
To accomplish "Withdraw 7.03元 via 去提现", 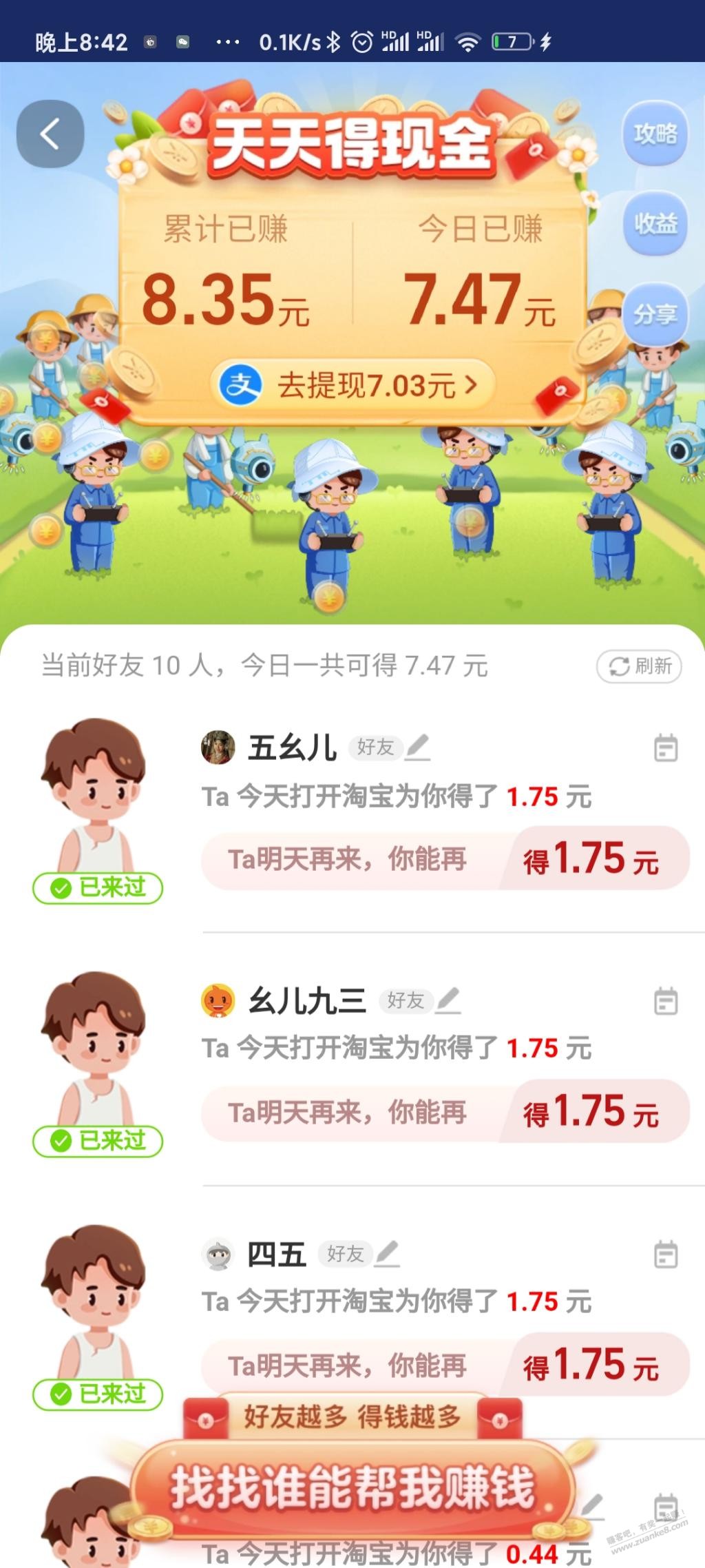I will (352, 385).
